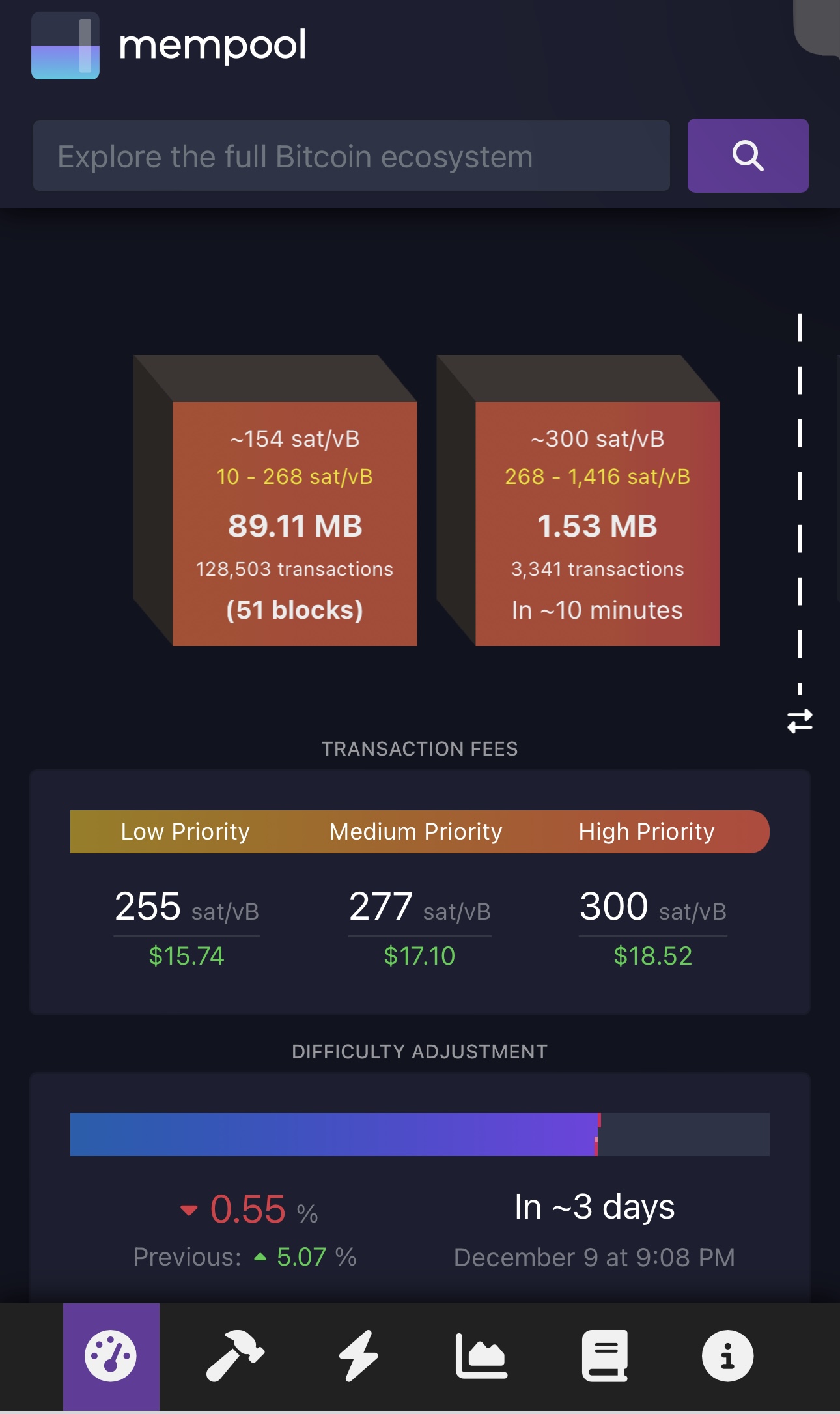Open the documentation book tab
840x1414 pixels.
point(605,1357)
